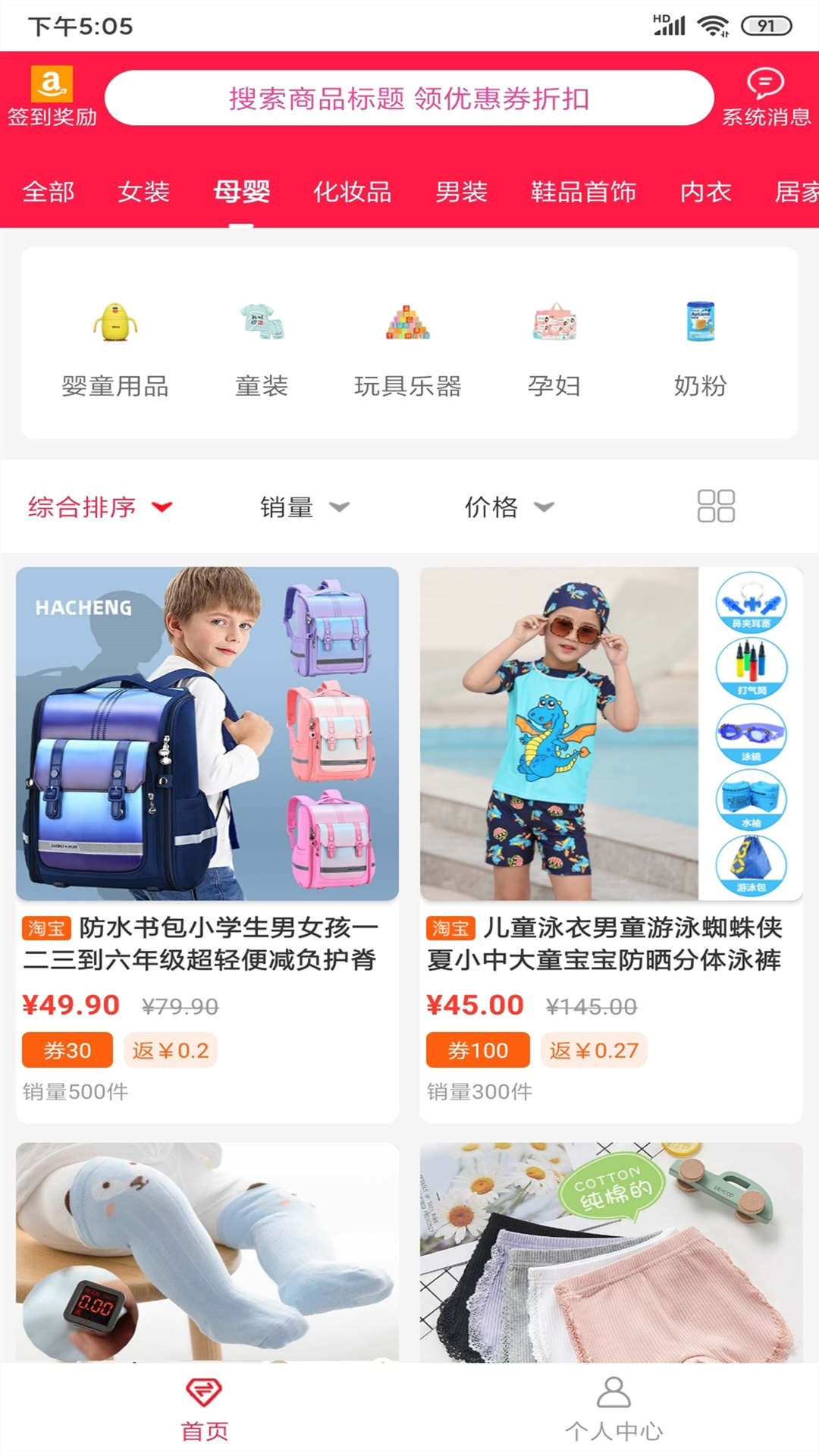The height and width of the screenshot is (1456, 819).
Task: Open the 签到奖励 check-in reward
Action: 52,96
